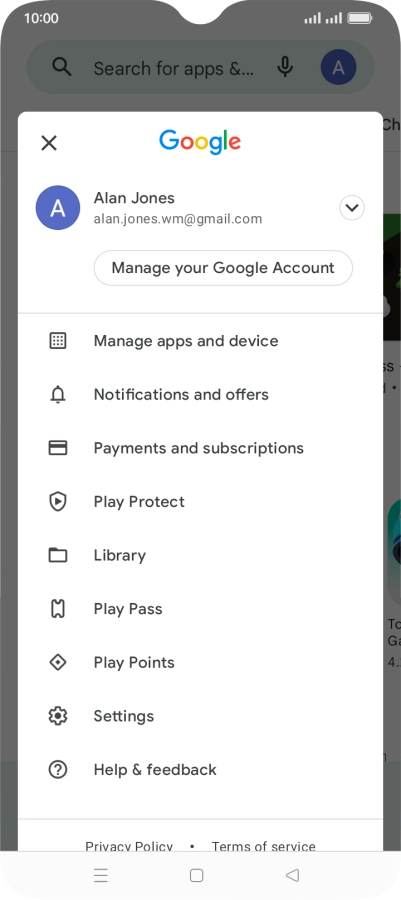This screenshot has height=900, width=401.
Task: Open Settings
Action: tap(200, 716)
